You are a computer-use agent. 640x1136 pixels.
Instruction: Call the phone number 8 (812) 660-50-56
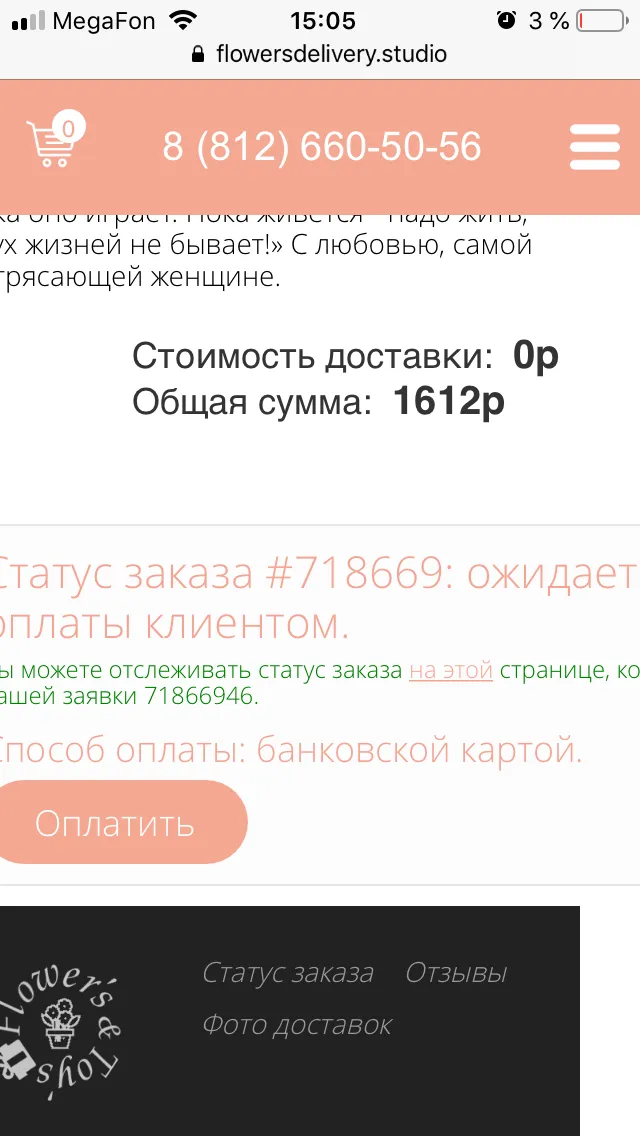pyautogui.click(x=322, y=147)
